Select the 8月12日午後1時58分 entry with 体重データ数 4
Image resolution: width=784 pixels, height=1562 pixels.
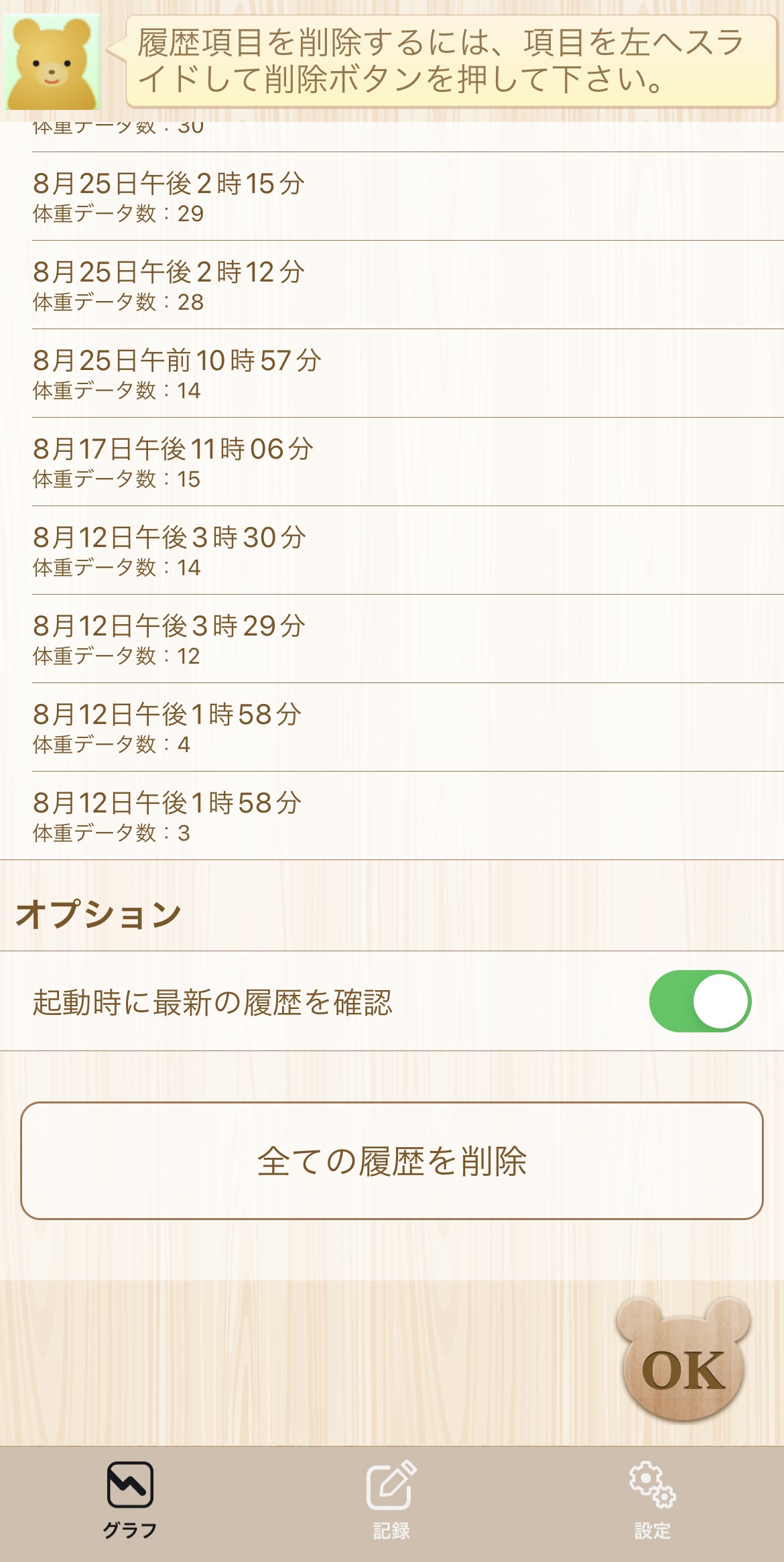point(392,727)
